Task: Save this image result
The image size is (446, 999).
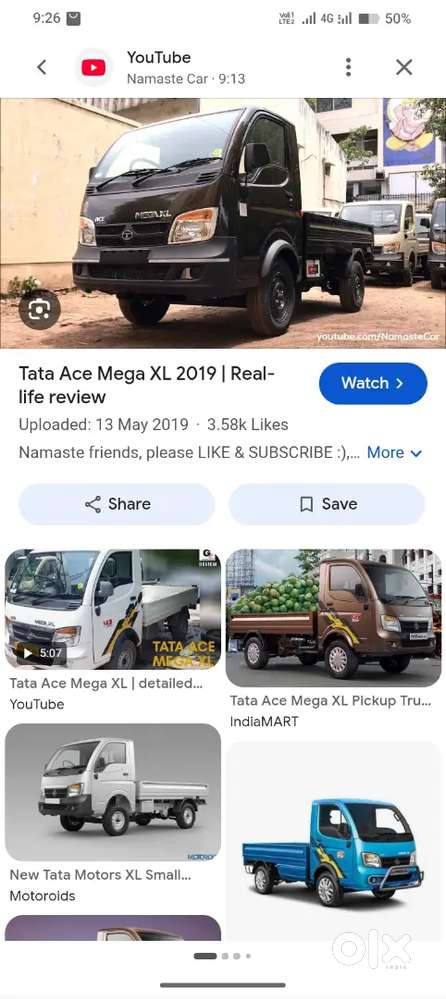Action: tap(327, 504)
